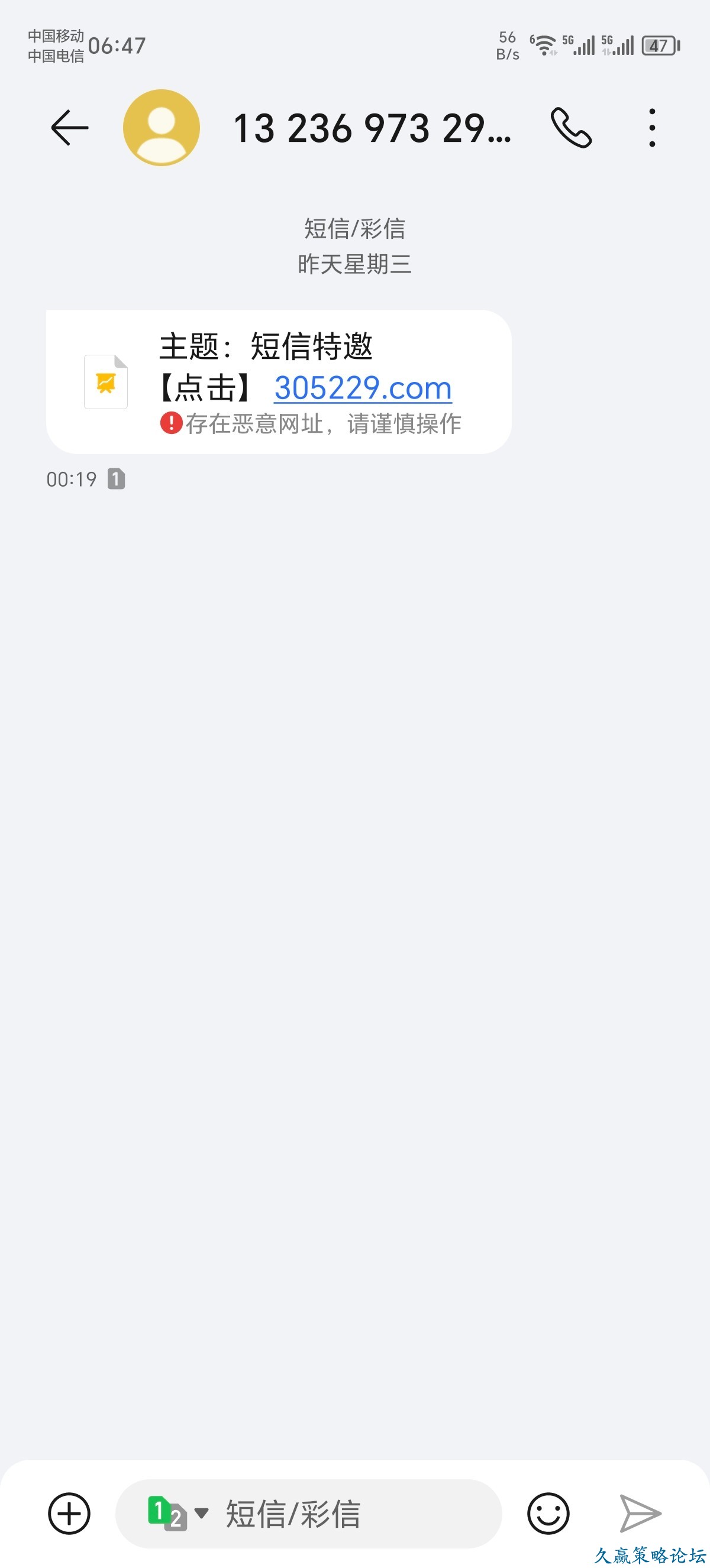Open the sender's contact avatar
710x1568 pixels.
coord(162,128)
